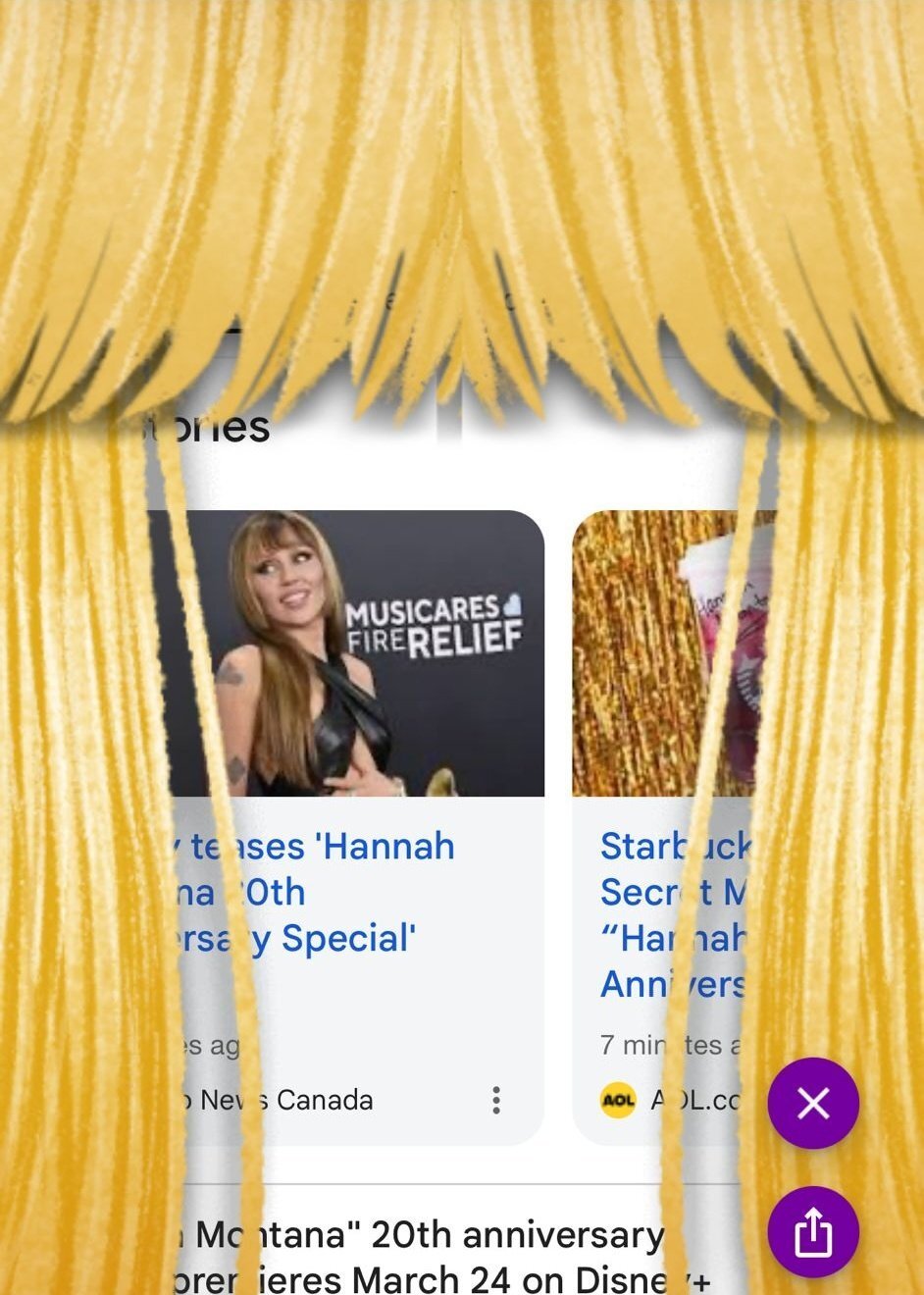Open the three-dot menu on the News Canada card

(x=496, y=1100)
